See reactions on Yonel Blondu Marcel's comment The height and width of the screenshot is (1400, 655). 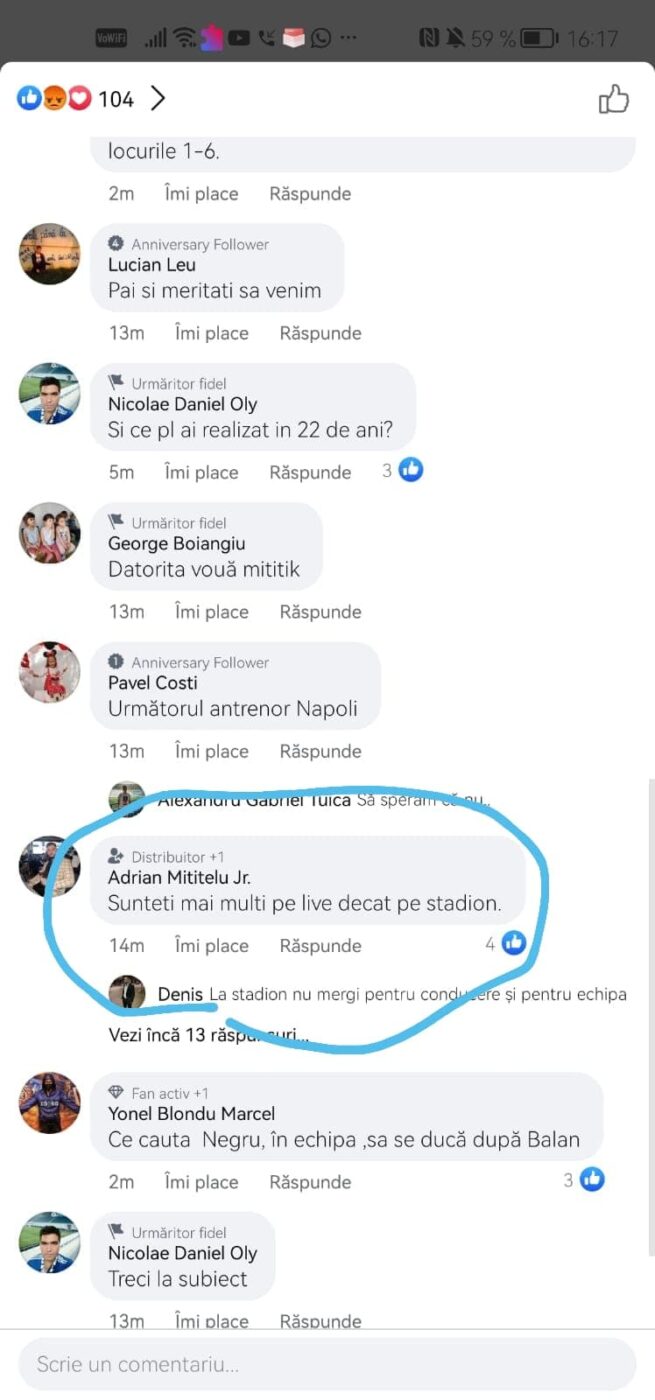click(583, 1180)
